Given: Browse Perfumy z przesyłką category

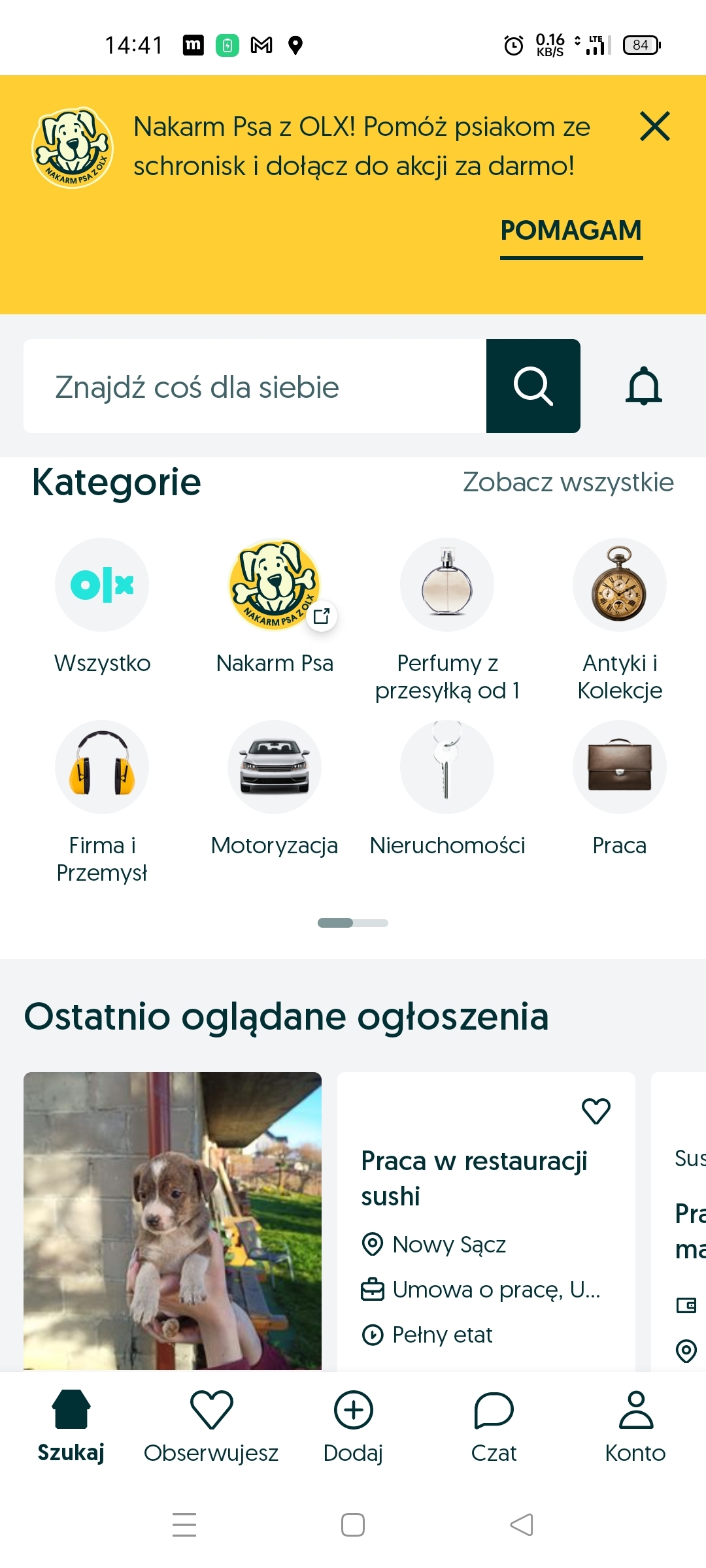Looking at the screenshot, I should [x=447, y=585].
